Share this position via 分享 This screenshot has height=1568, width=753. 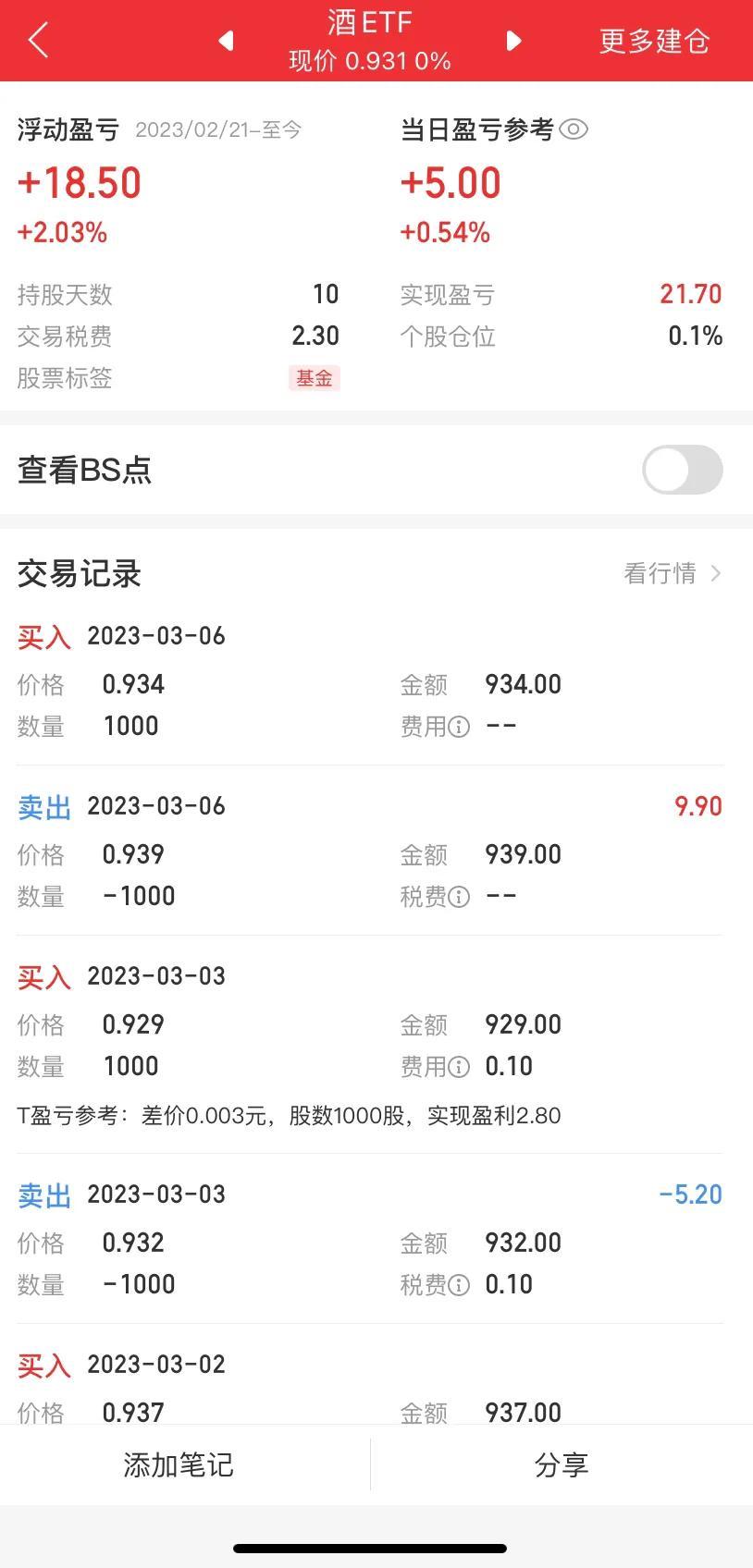pyautogui.click(x=562, y=1464)
